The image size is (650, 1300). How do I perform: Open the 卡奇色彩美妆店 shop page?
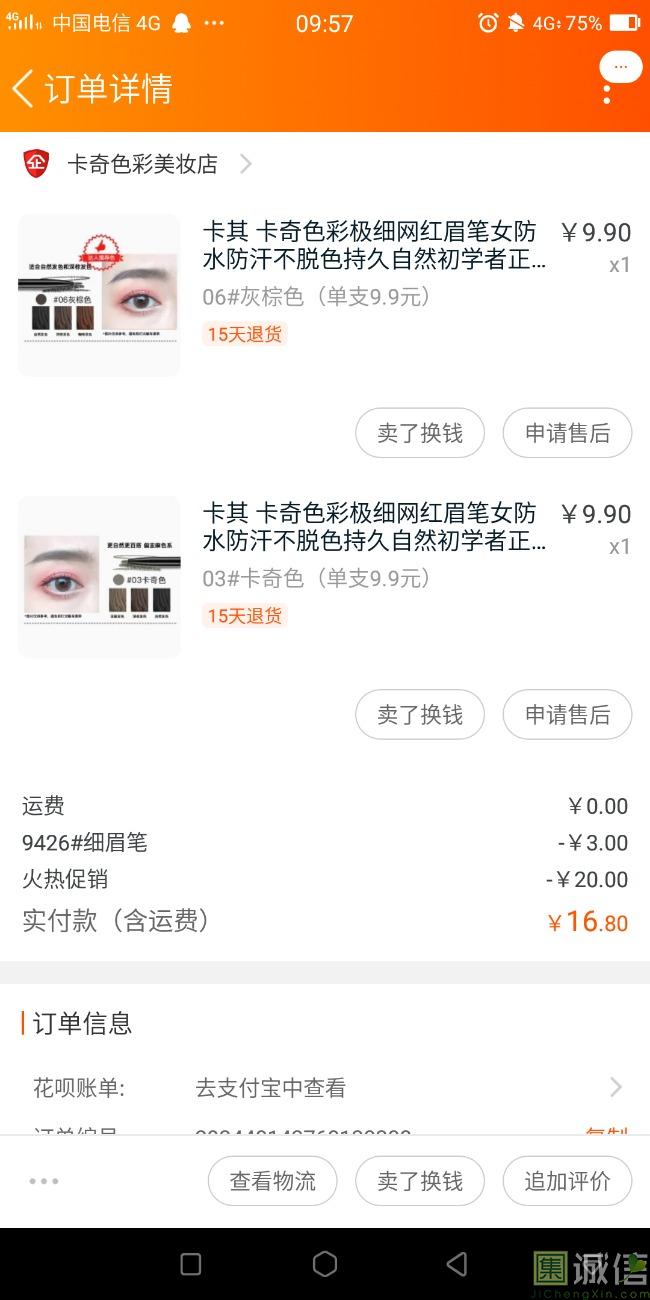(x=140, y=164)
